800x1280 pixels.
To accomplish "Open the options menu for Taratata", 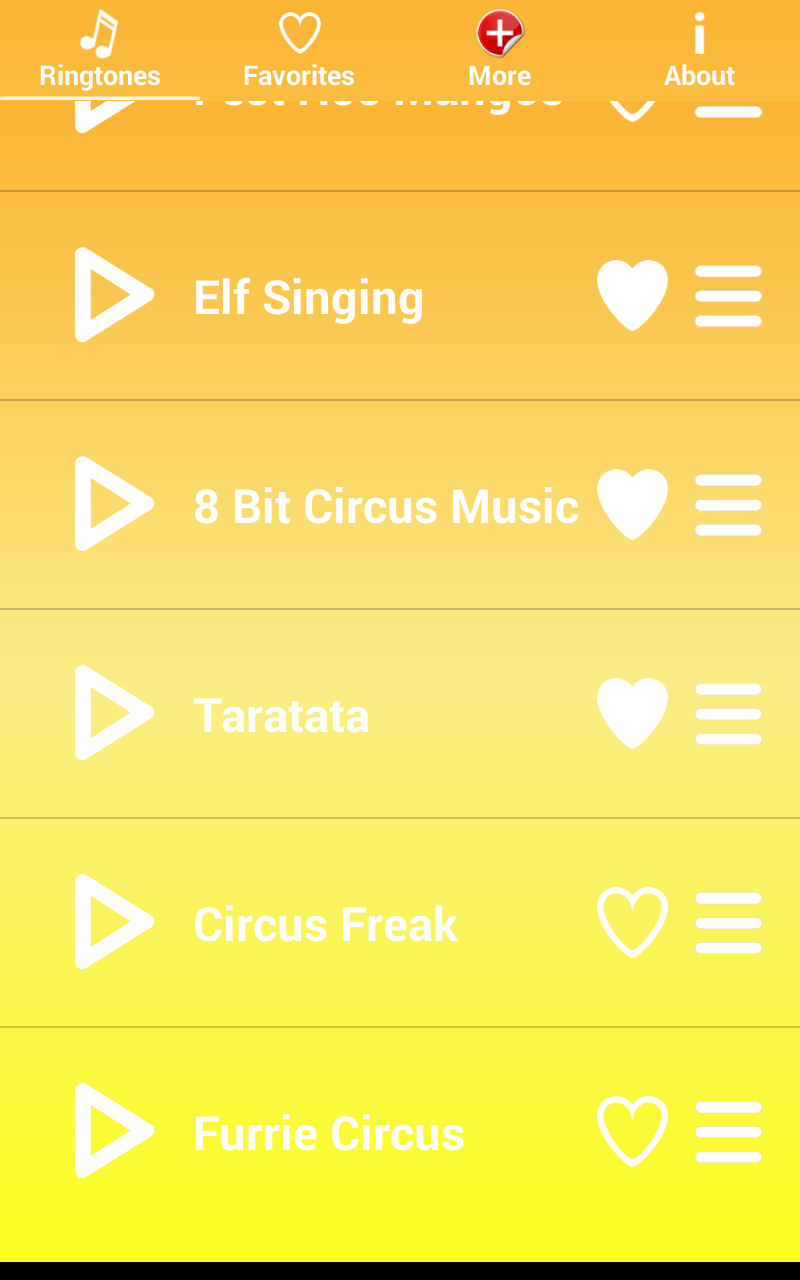I will [728, 713].
